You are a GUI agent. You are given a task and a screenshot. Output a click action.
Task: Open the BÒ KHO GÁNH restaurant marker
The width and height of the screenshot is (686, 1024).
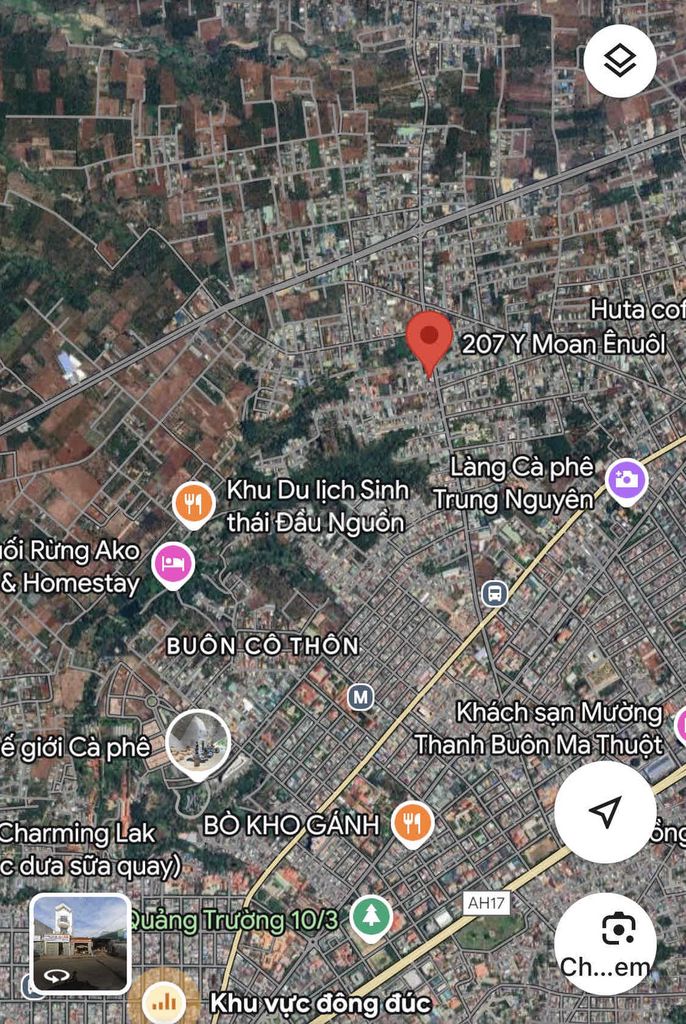click(412, 823)
